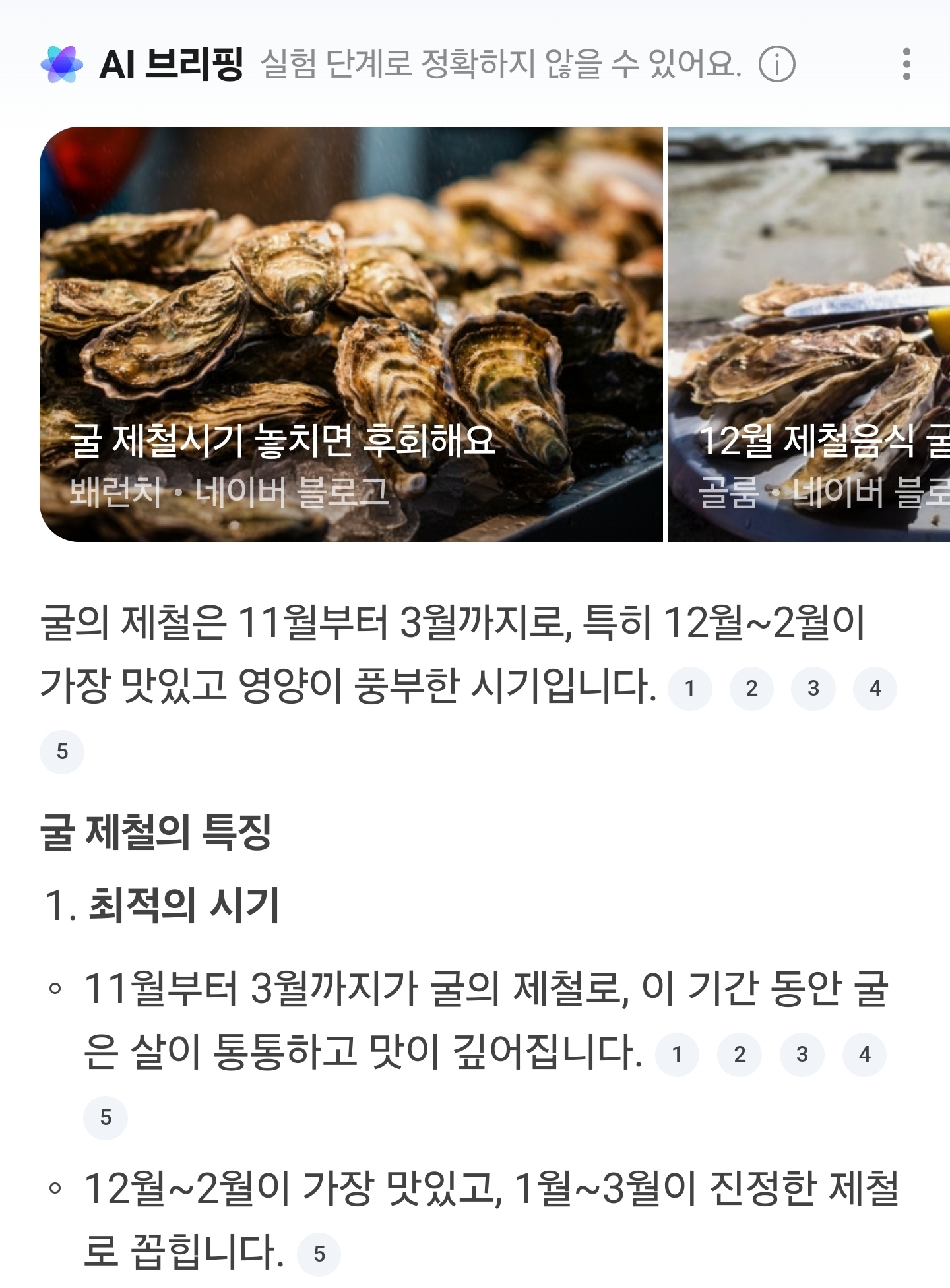The height and width of the screenshot is (1288, 950).
Task: Open source 4 after '풍부한 시기입니다'
Action: coord(875,689)
